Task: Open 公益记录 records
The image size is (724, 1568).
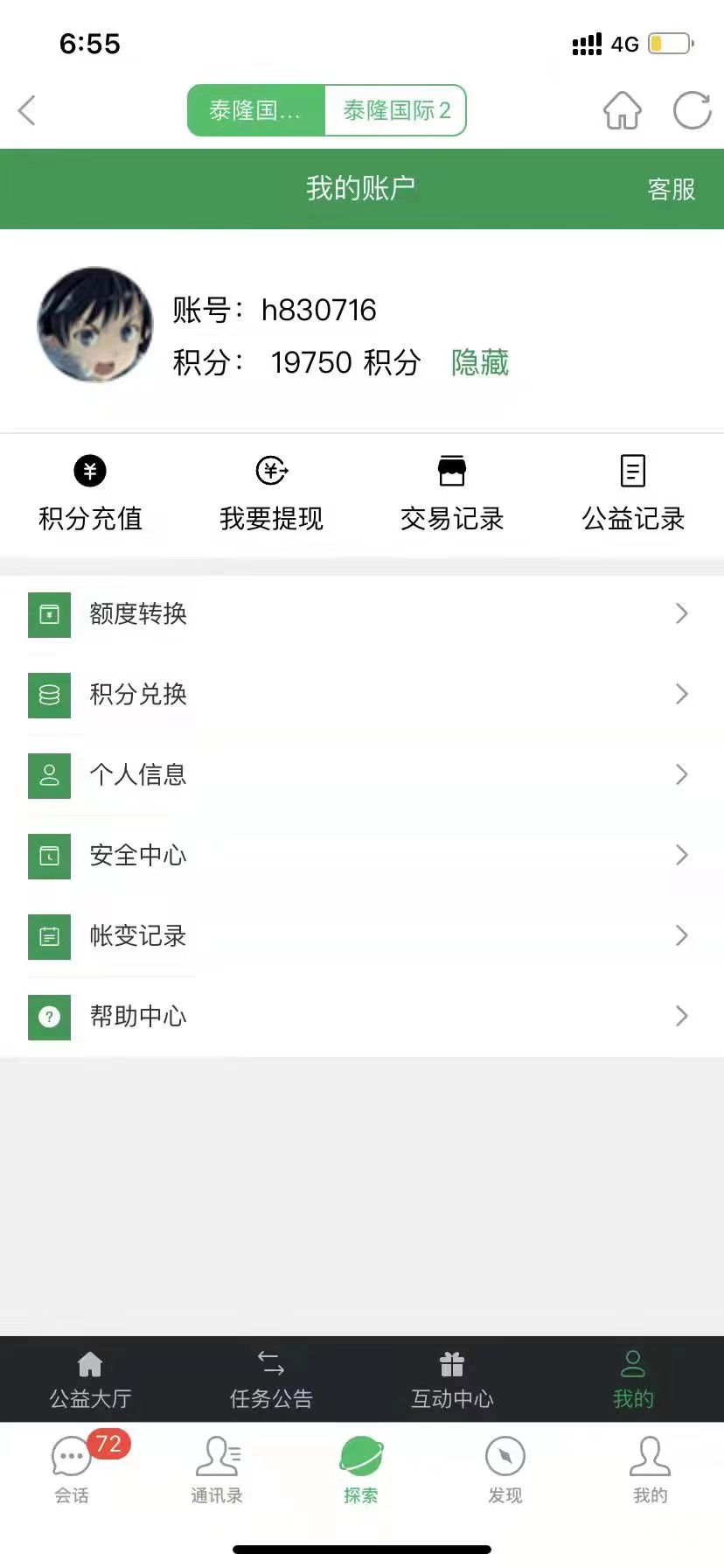Action: 633,493
